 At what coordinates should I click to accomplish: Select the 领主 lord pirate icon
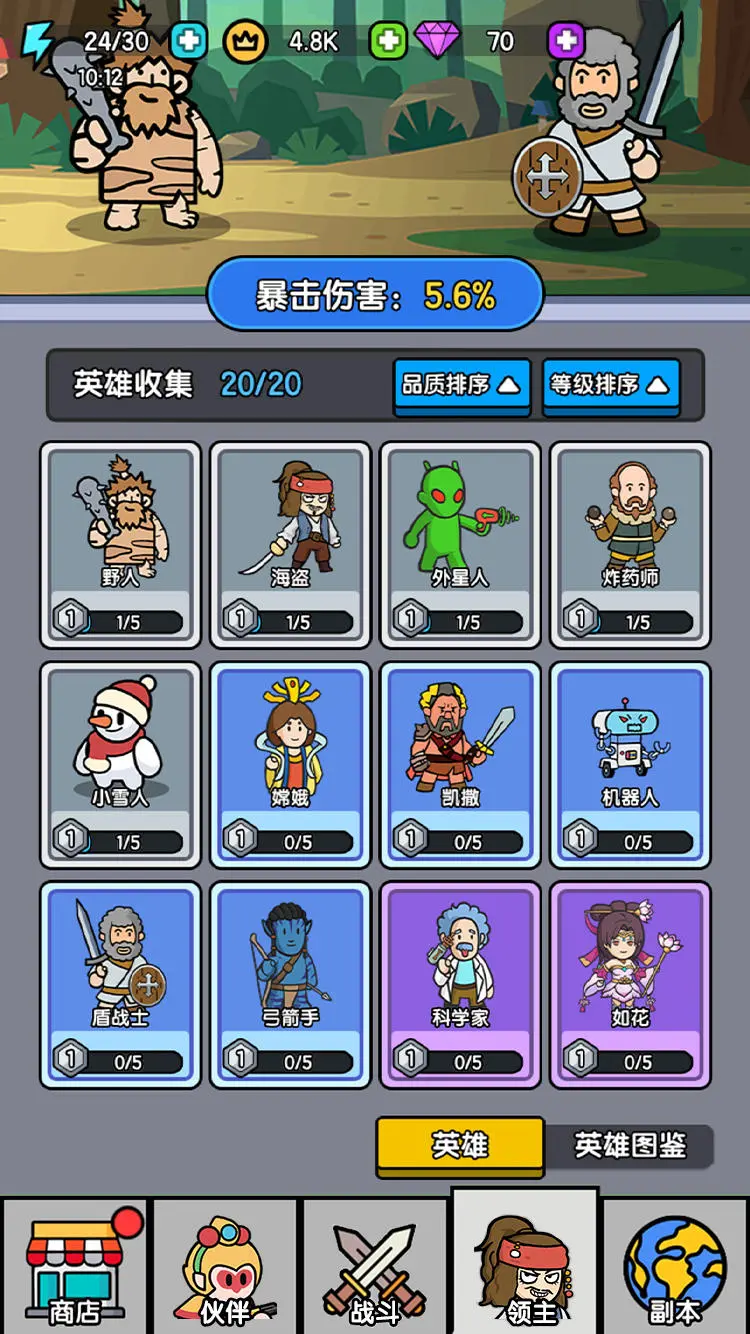coord(525,1265)
